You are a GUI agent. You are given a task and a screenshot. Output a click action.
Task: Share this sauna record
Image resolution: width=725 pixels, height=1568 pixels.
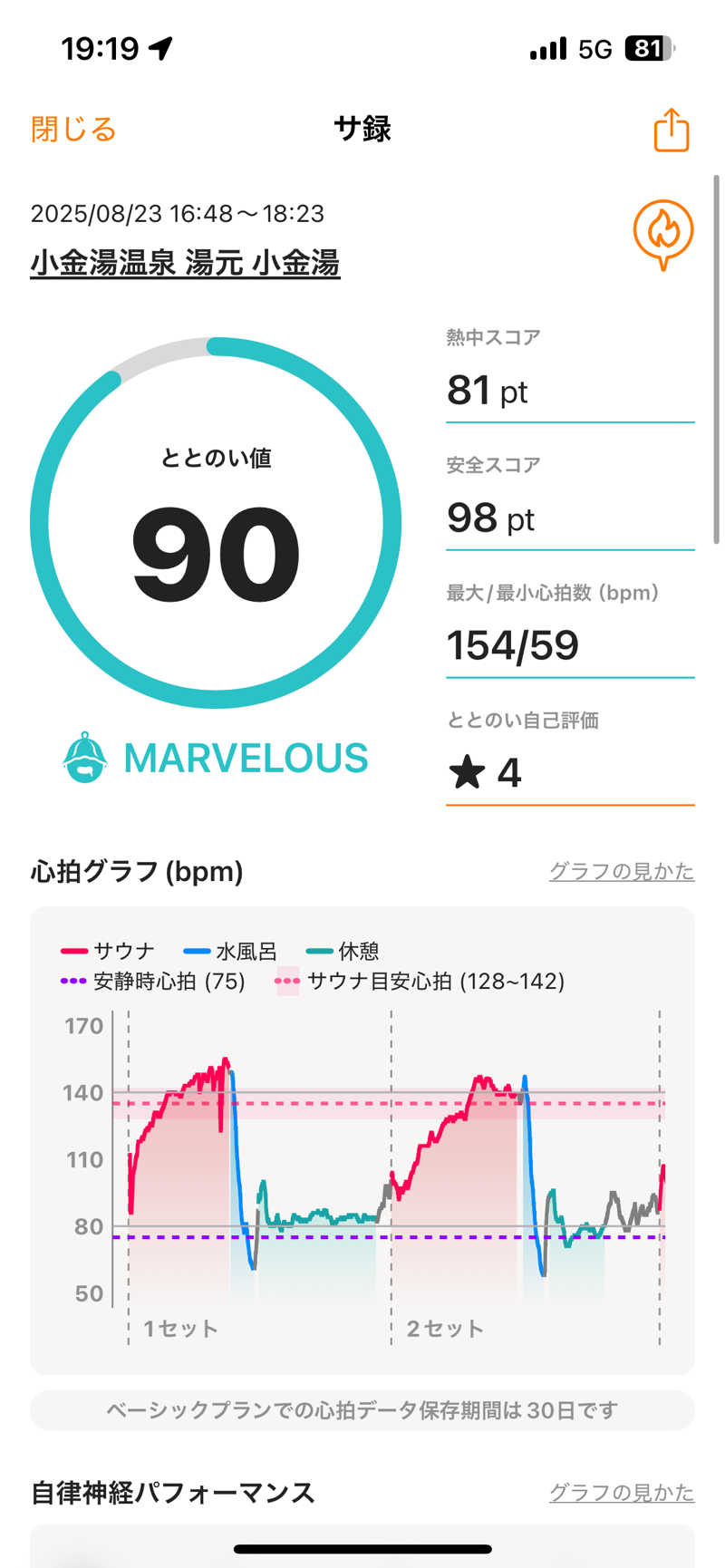pyautogui.click(x=671, y=130)
